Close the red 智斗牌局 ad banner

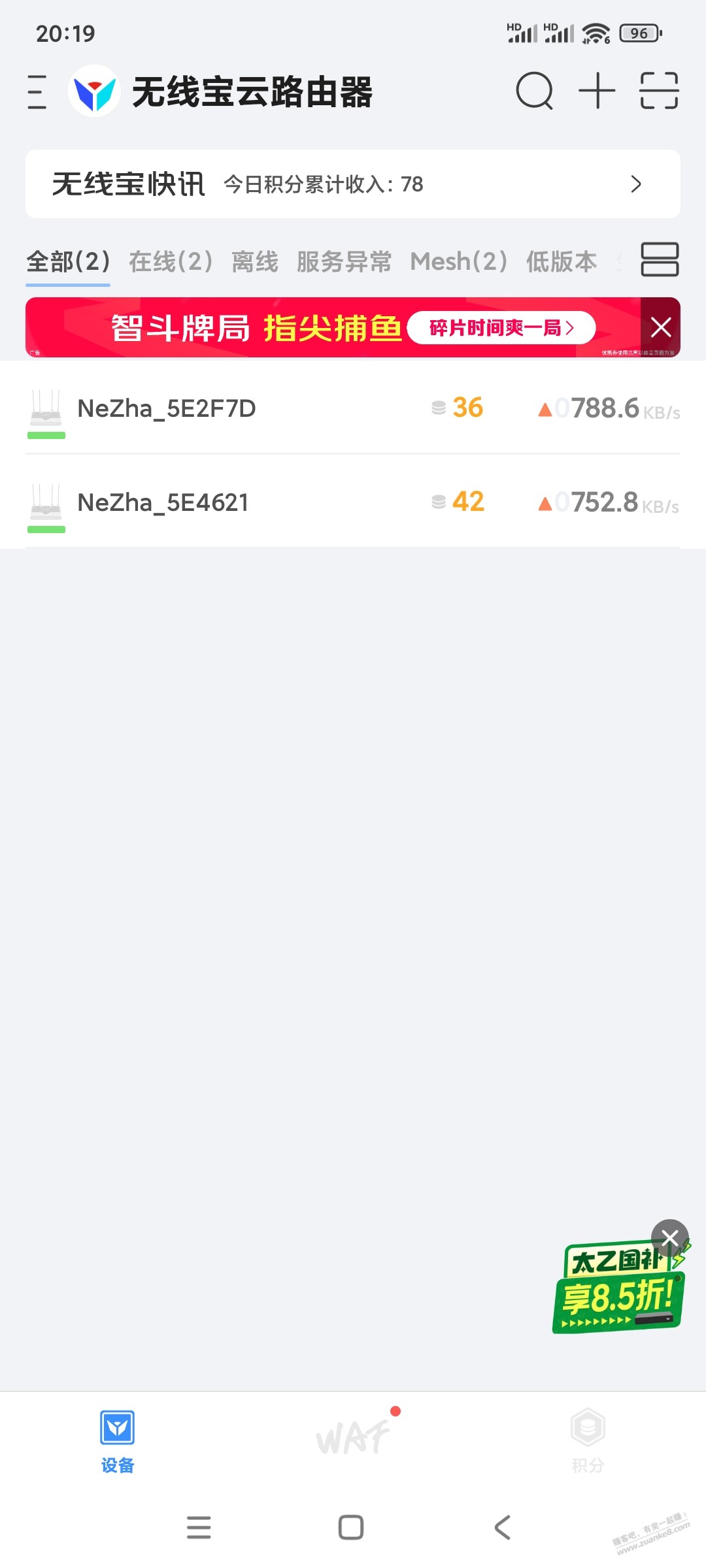pyautogui.click(x=662, y=327)
